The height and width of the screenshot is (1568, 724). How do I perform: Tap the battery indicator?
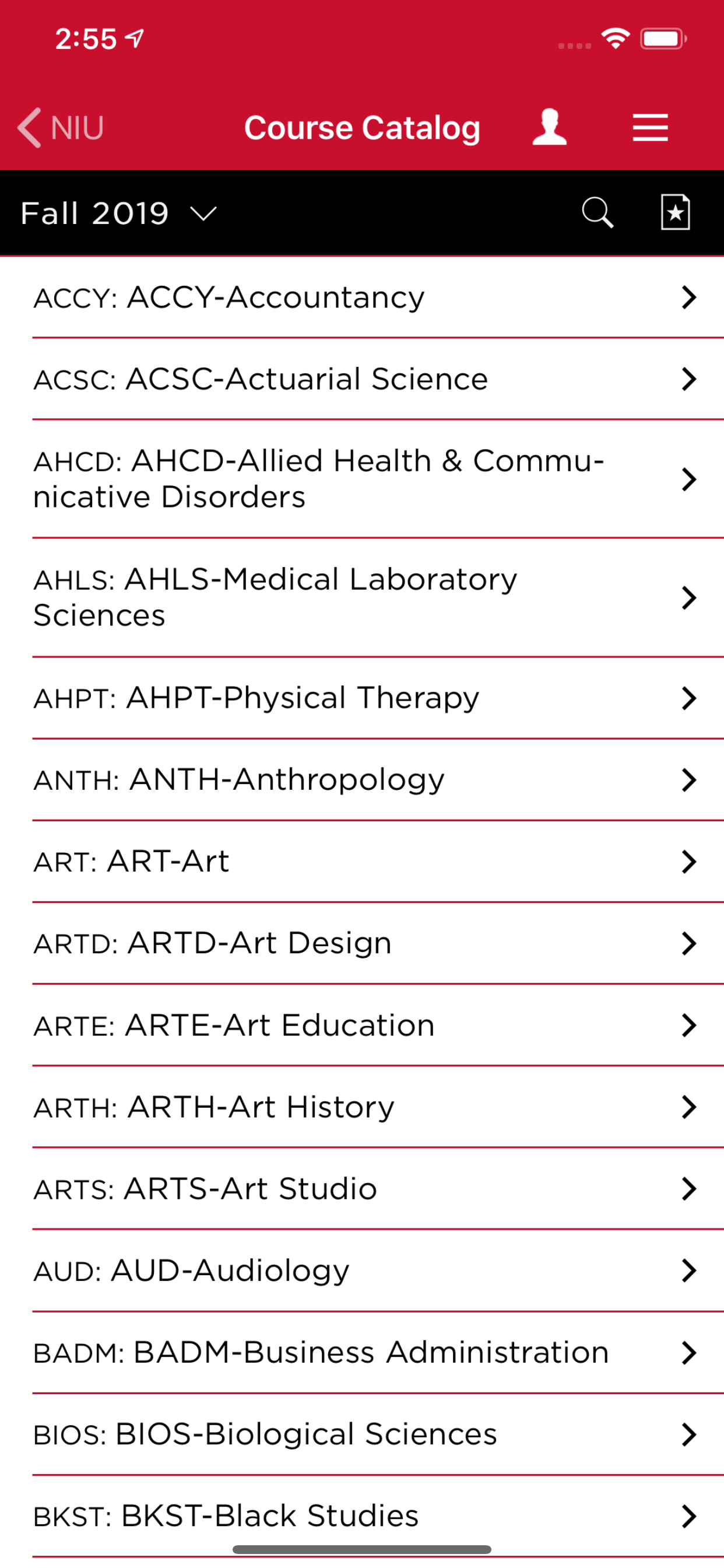point(663,38)
